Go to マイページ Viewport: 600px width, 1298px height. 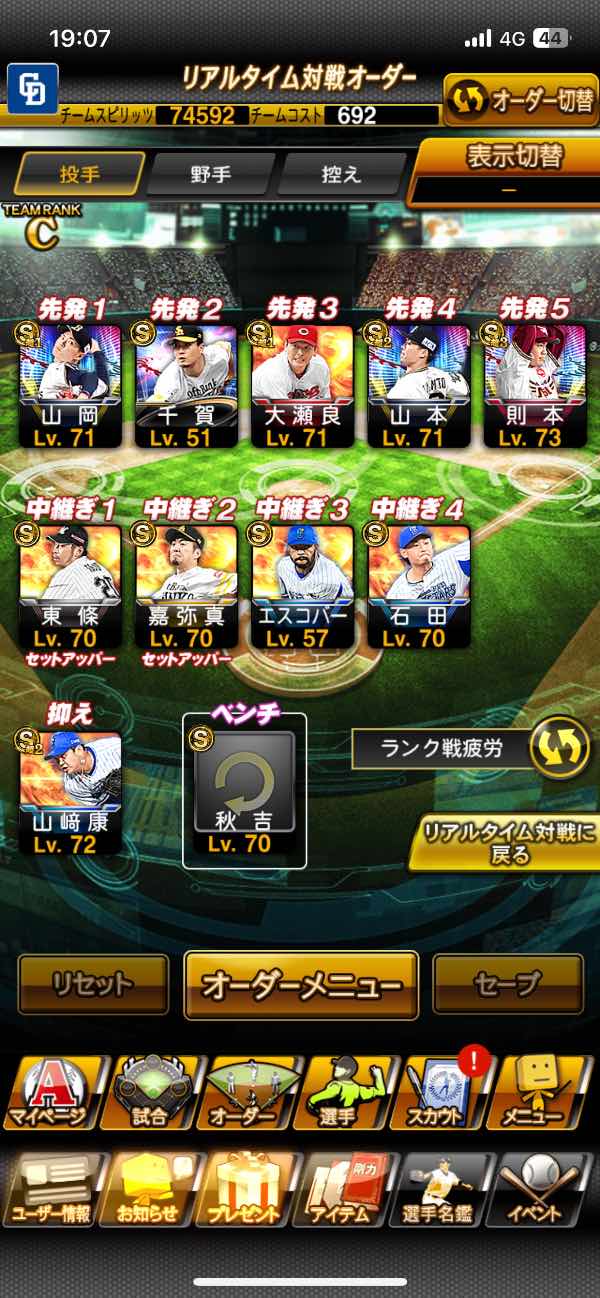tap(50, 1095)
